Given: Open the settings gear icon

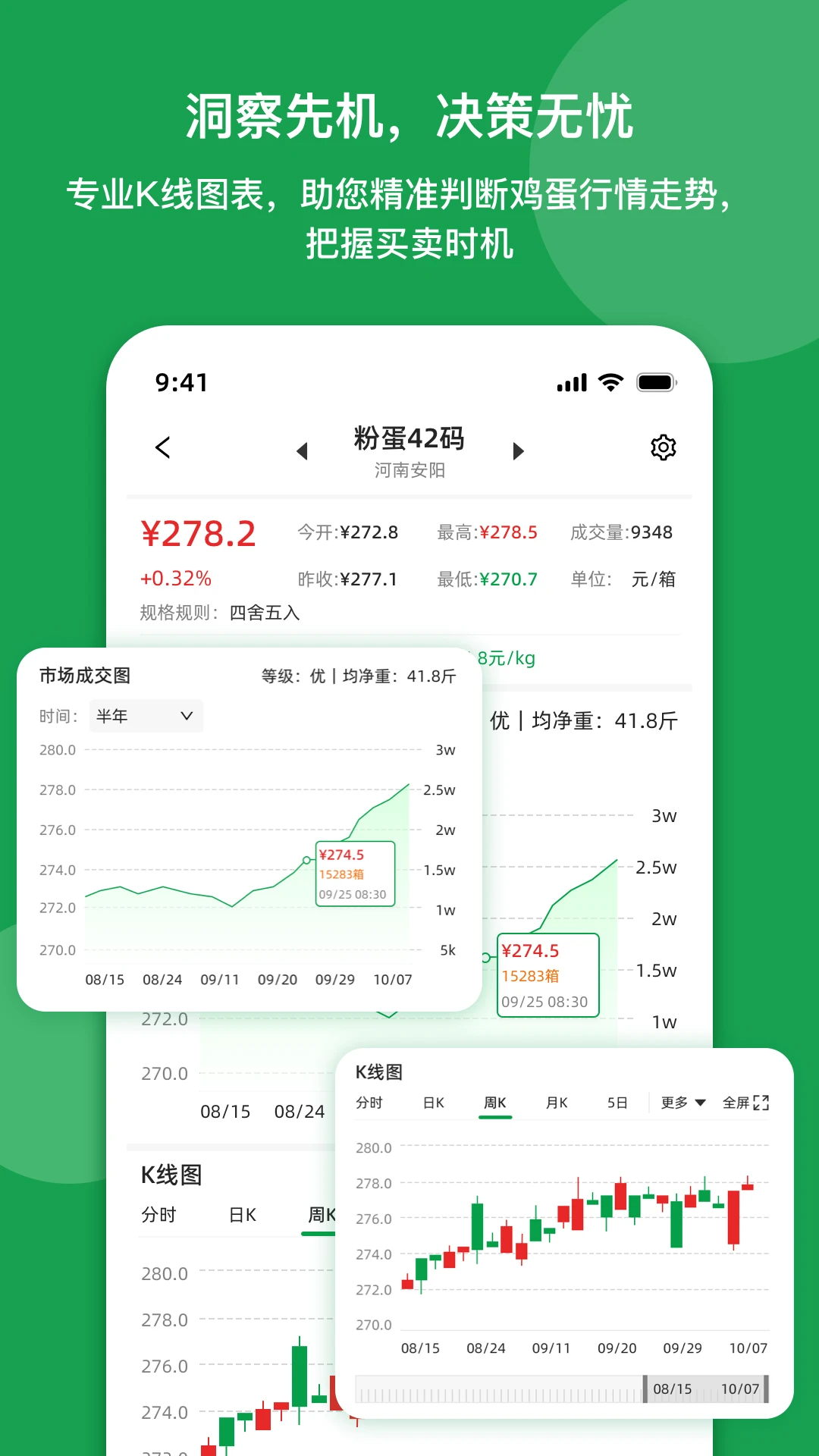Looking at the screenshot, I should [663, 447].
